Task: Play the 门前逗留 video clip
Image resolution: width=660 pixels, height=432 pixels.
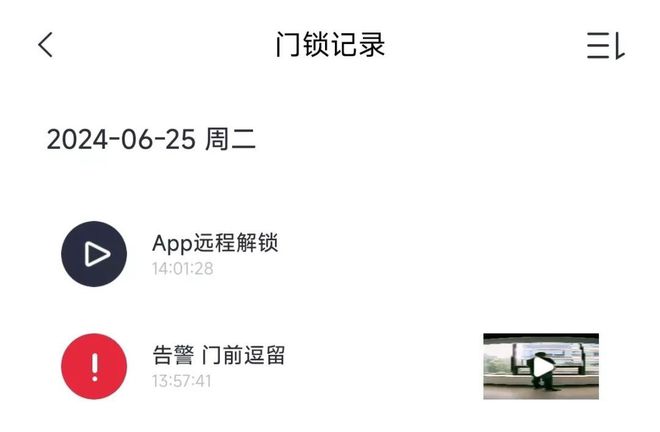Action: [x=541, y=367]
